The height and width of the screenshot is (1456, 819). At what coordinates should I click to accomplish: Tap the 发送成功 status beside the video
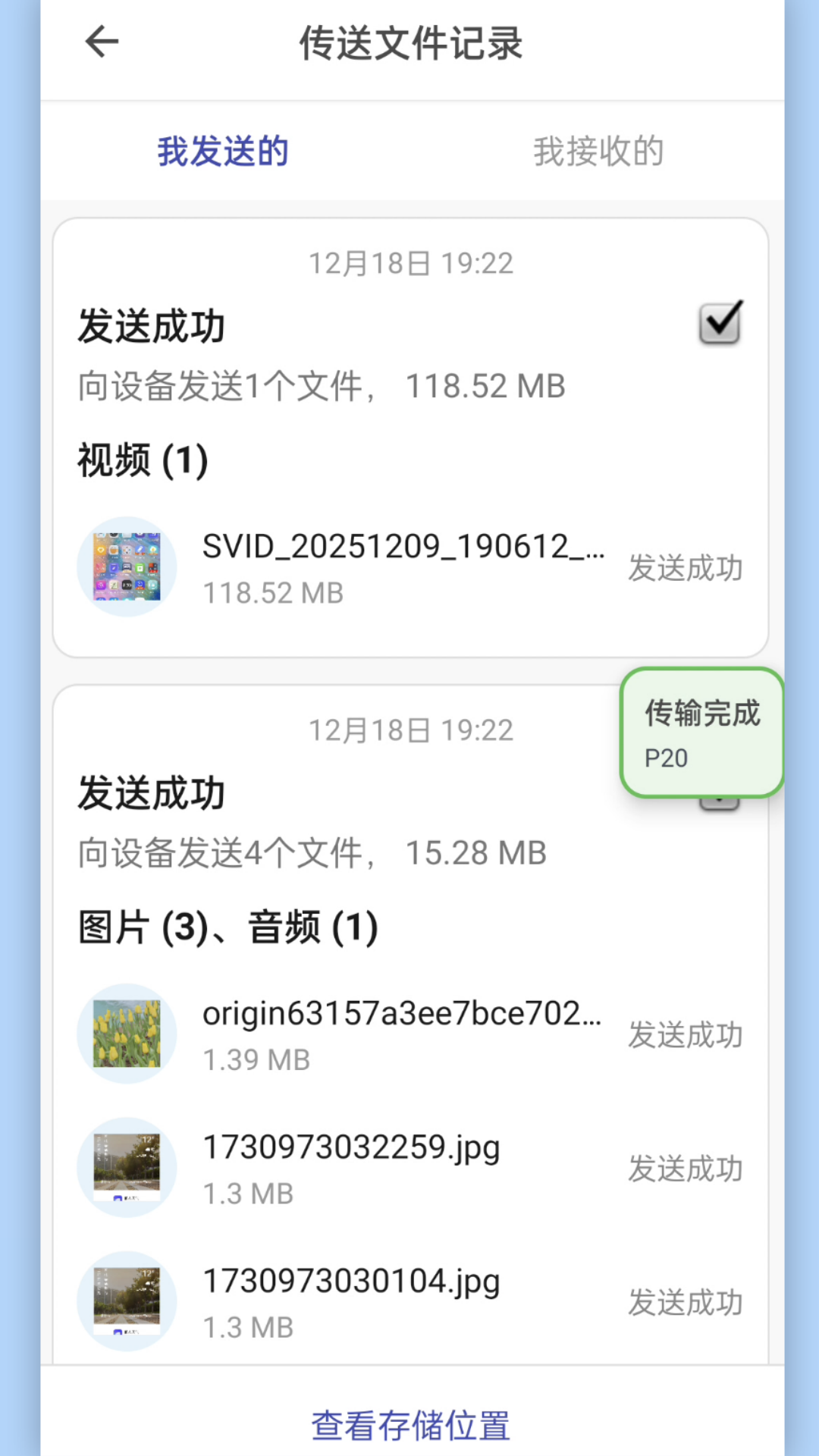pos(685,566)
